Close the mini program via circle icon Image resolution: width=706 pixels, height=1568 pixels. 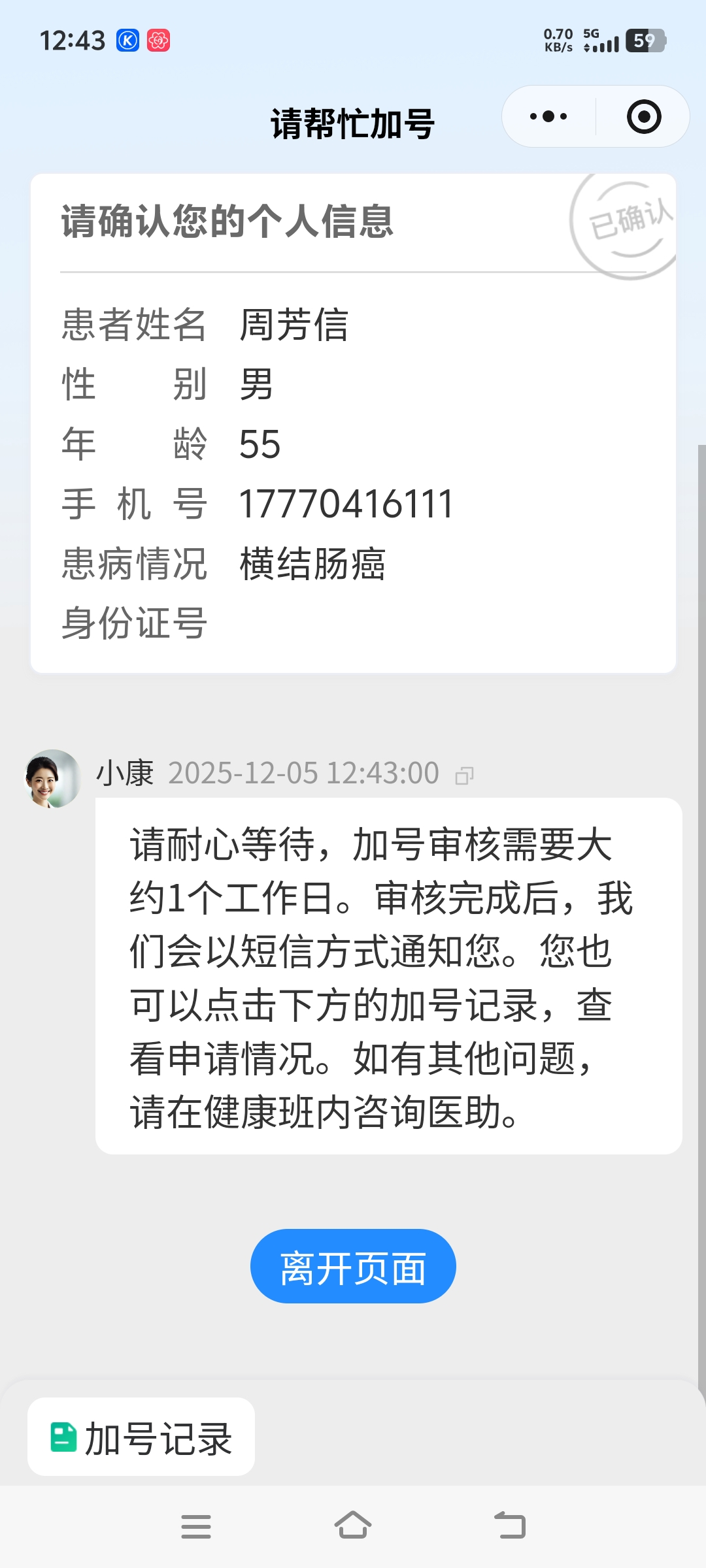point(643,117)
